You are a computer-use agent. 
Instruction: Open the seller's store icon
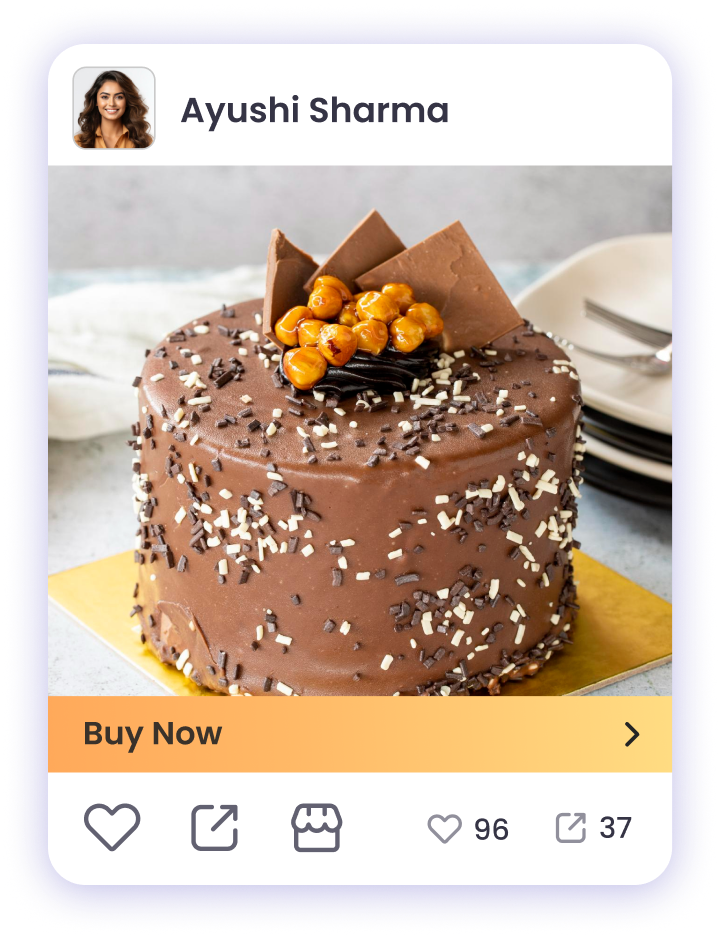point(316,828)
